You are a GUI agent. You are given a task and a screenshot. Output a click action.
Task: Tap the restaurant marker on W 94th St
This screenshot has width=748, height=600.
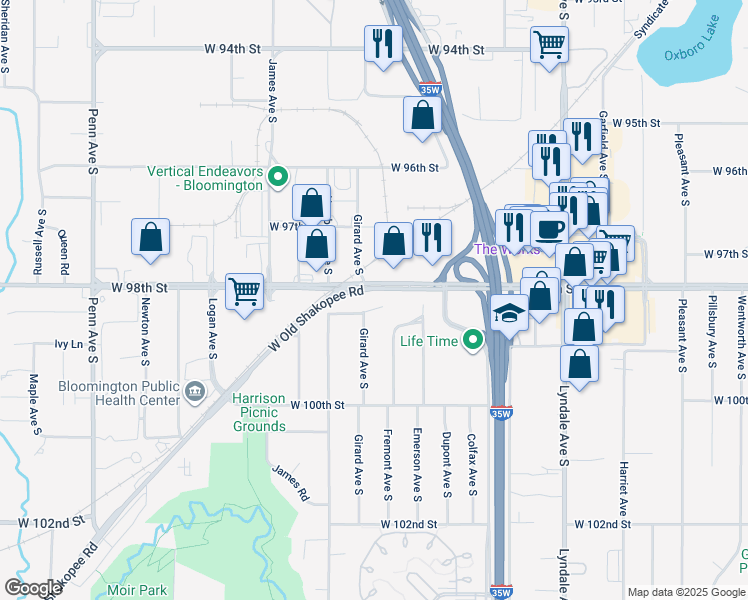tap(383, 44)
